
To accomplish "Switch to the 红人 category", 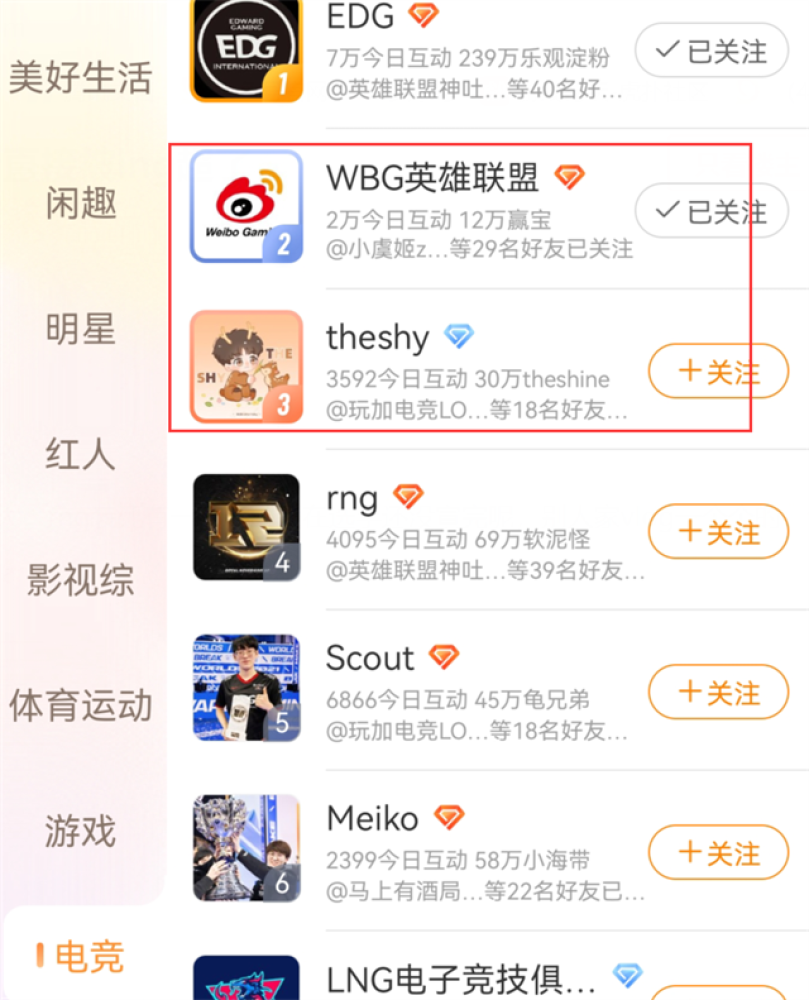I will pos(80,455).
